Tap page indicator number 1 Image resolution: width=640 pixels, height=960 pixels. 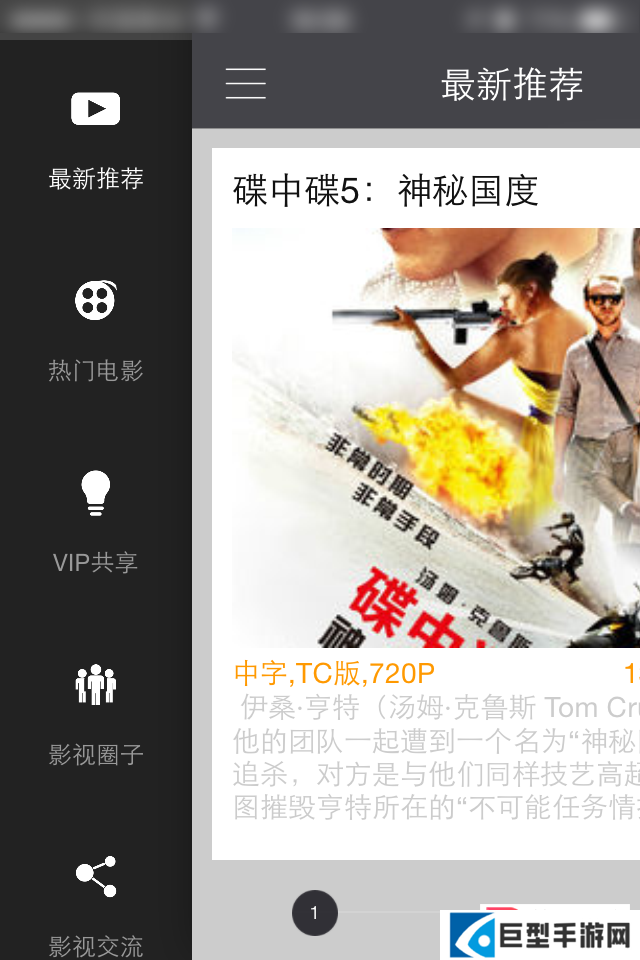314,912
